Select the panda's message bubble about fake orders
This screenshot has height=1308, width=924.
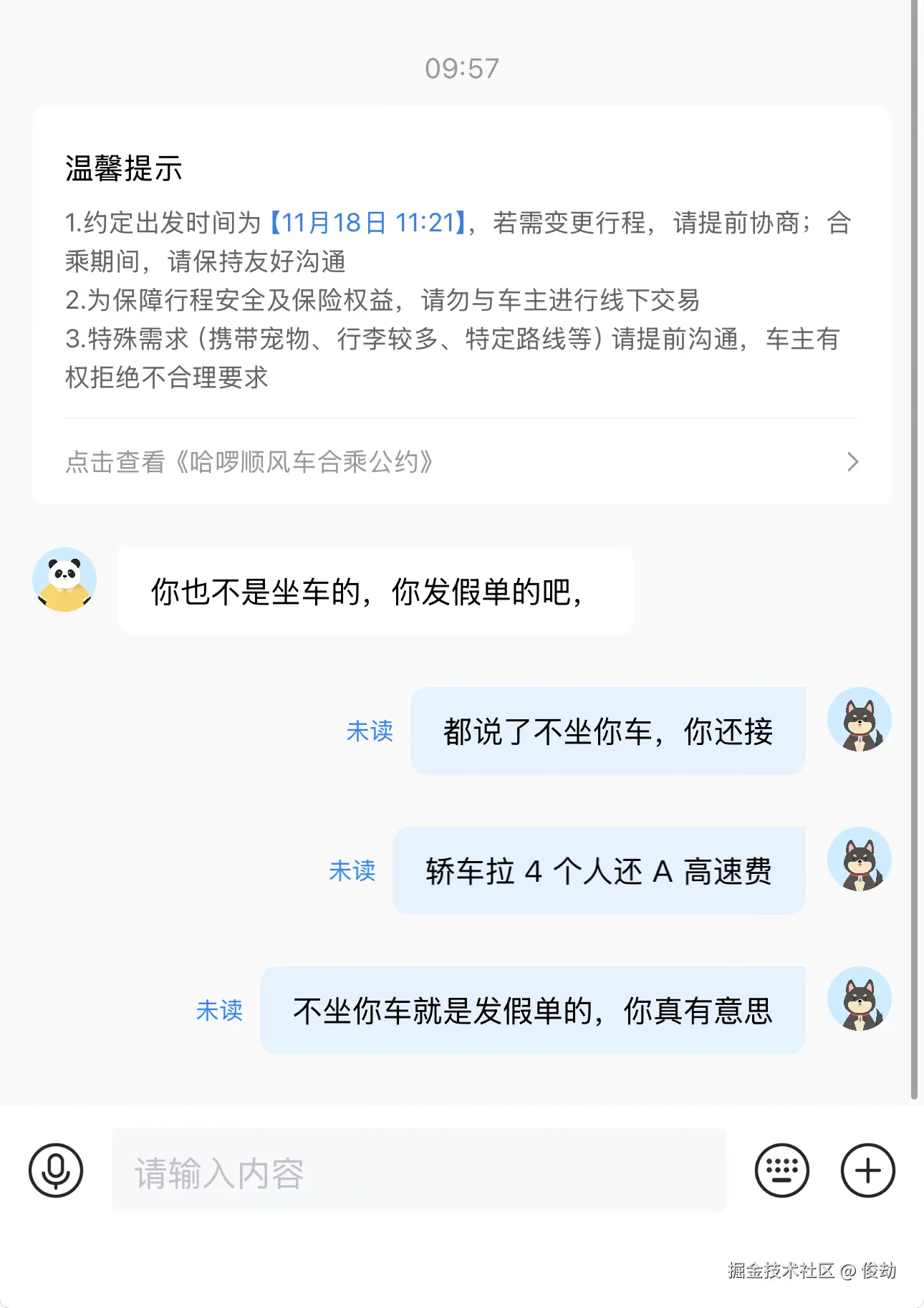click(x=375, y=590)
